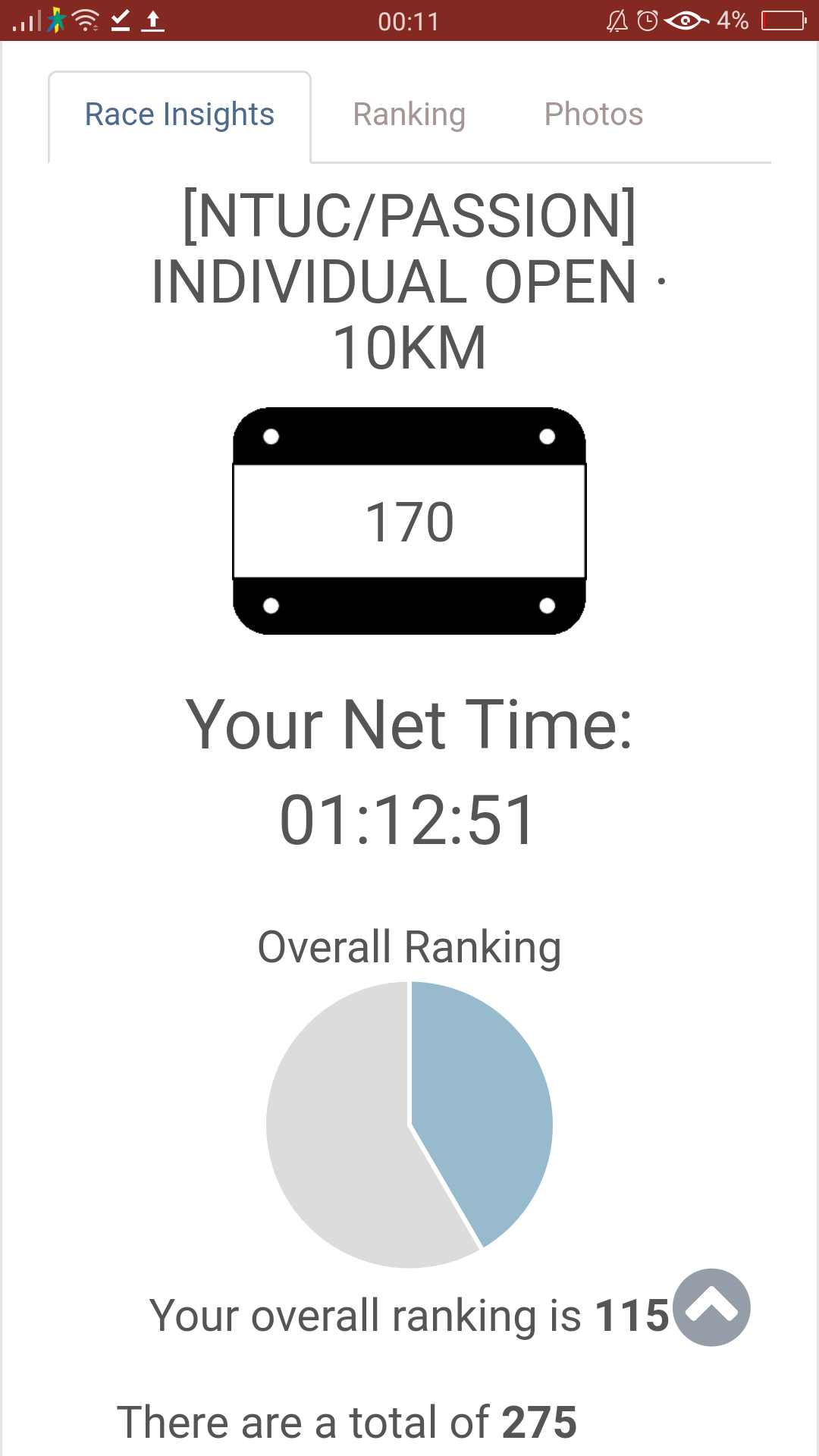
Task: Switch to the Ranking tab
Action: (409, 115)
